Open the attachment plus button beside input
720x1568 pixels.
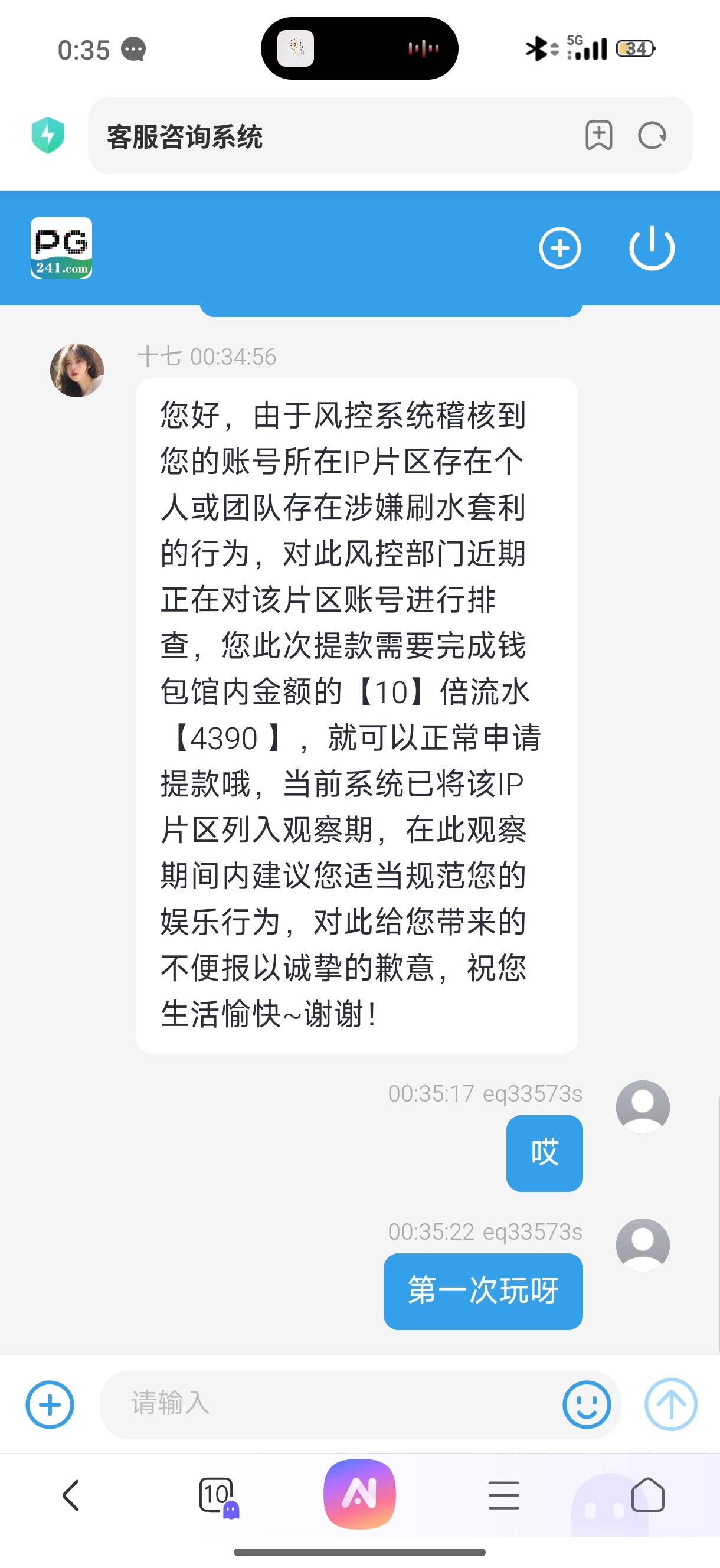(x=50, y=1405)
